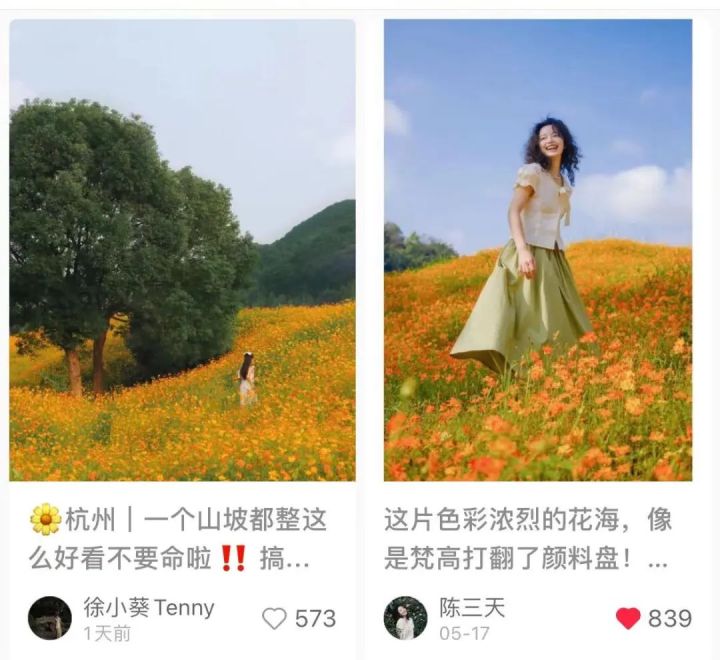Open 徐小葵 Tenny's profile avatar

tap(49, 618)
